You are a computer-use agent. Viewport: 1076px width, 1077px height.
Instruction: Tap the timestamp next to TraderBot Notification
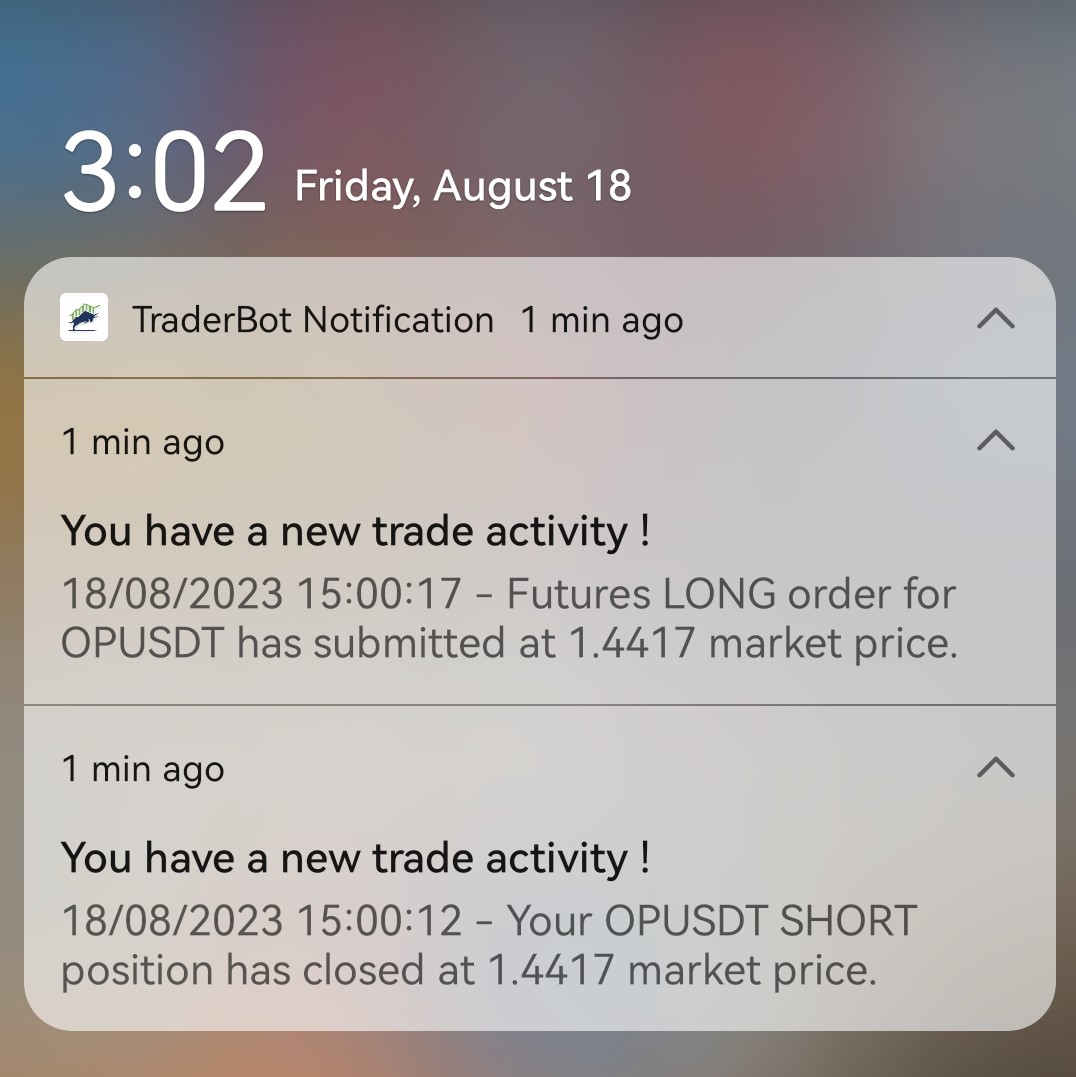click(601, 320)
